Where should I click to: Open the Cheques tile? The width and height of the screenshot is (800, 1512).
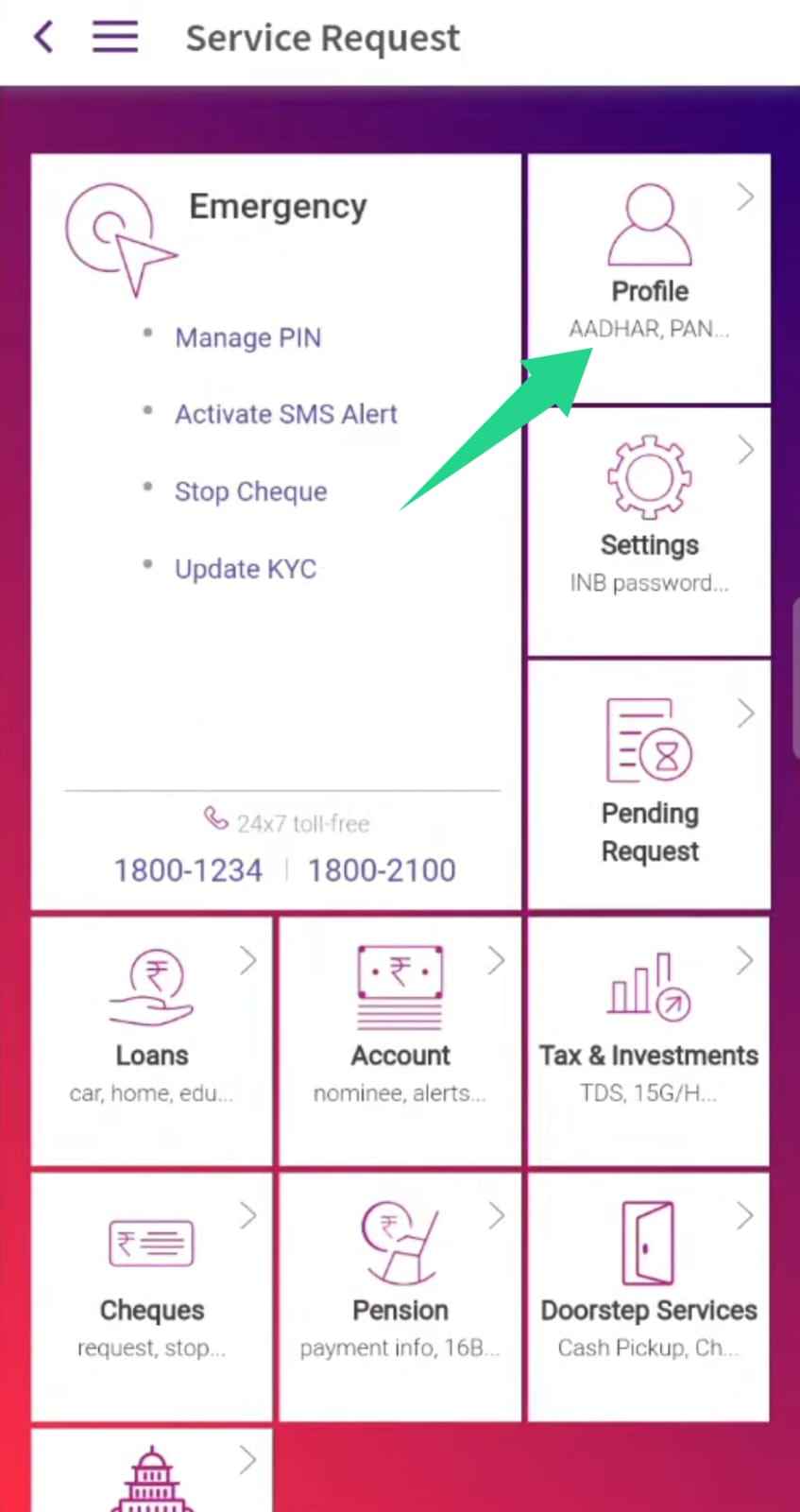click(x=152, y=1295)
